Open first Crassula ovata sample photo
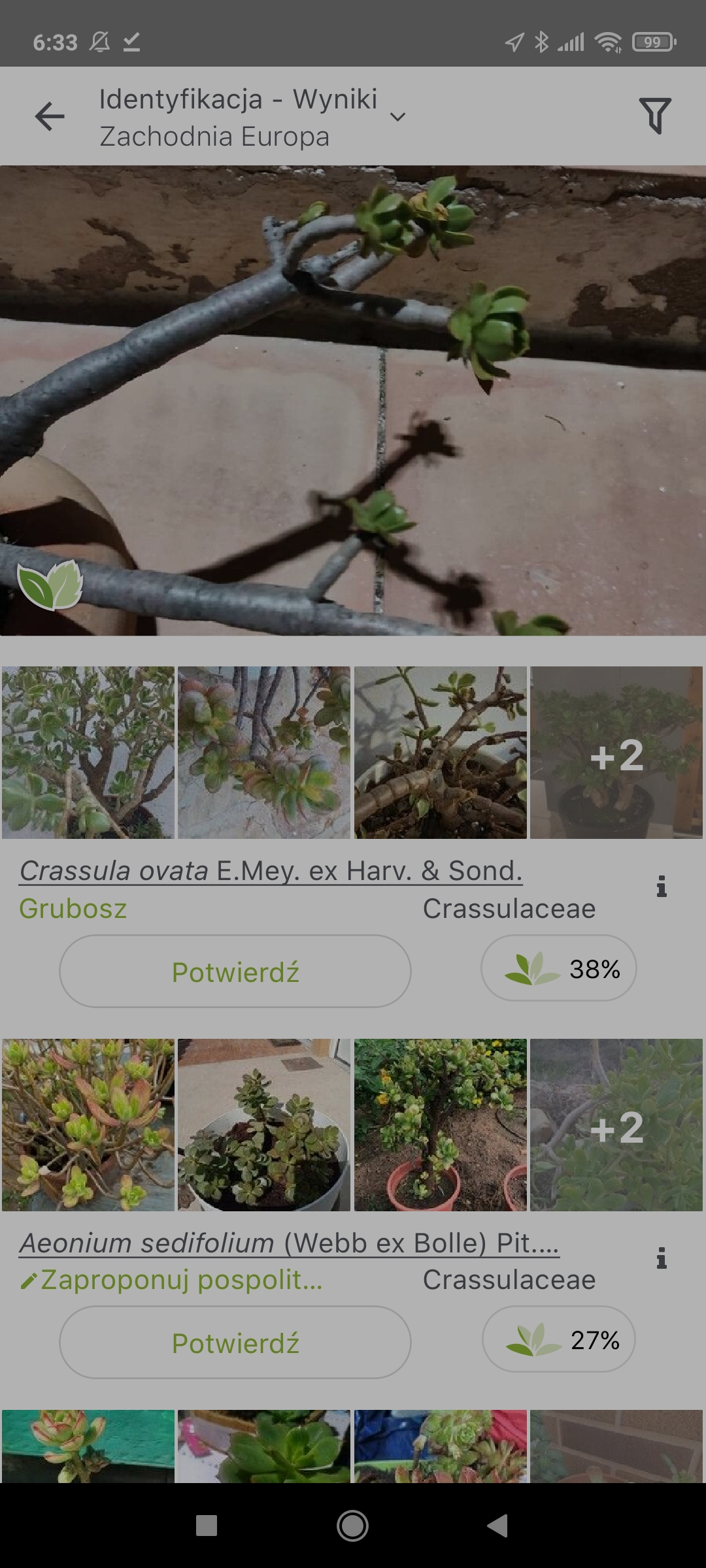Image resolution: width=706 pixels, height=1568 pixels. 88,753
